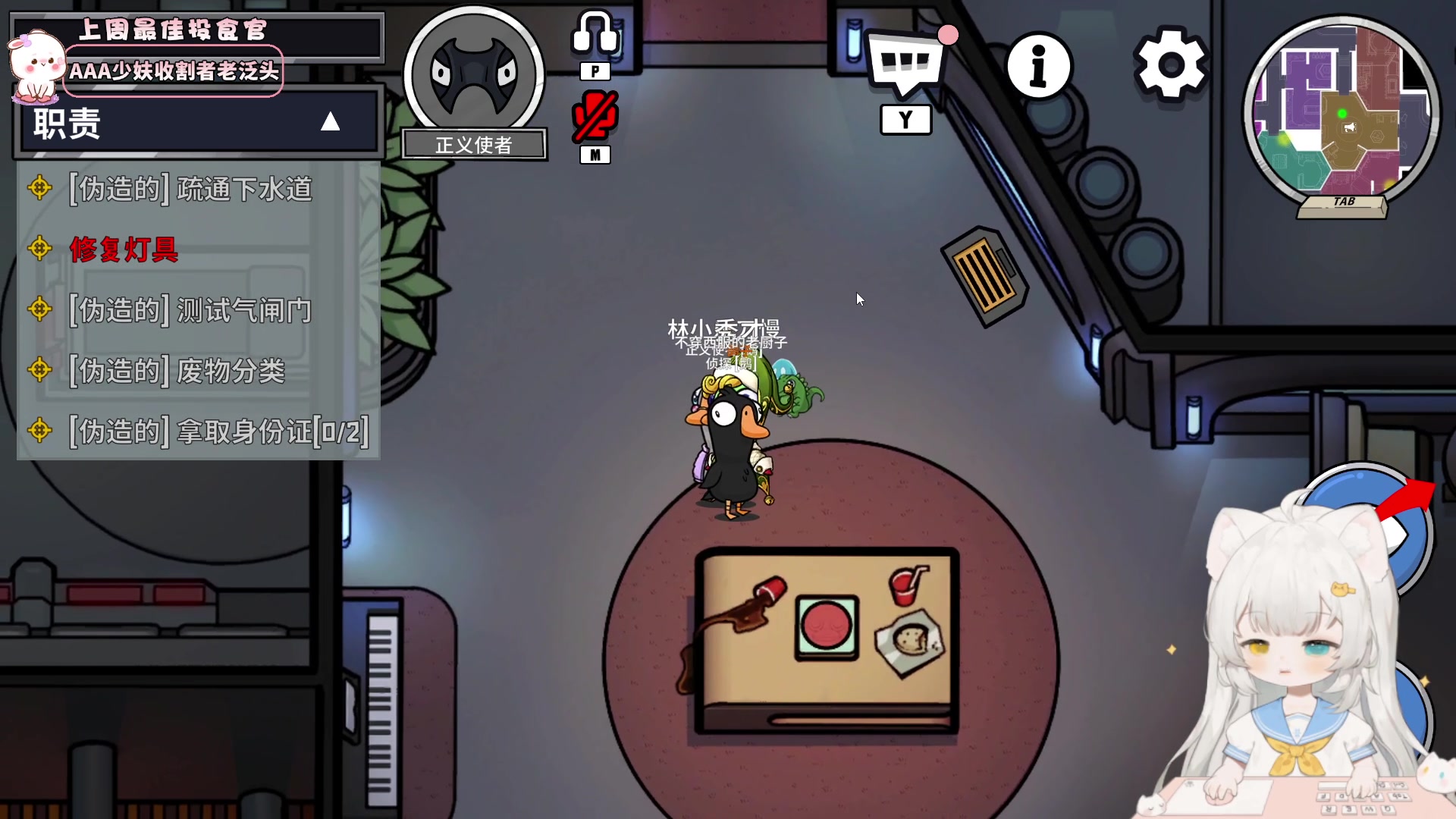Open the chat bubble messages
This screenshot has width=1456, height=819.
tap(905, 64)
